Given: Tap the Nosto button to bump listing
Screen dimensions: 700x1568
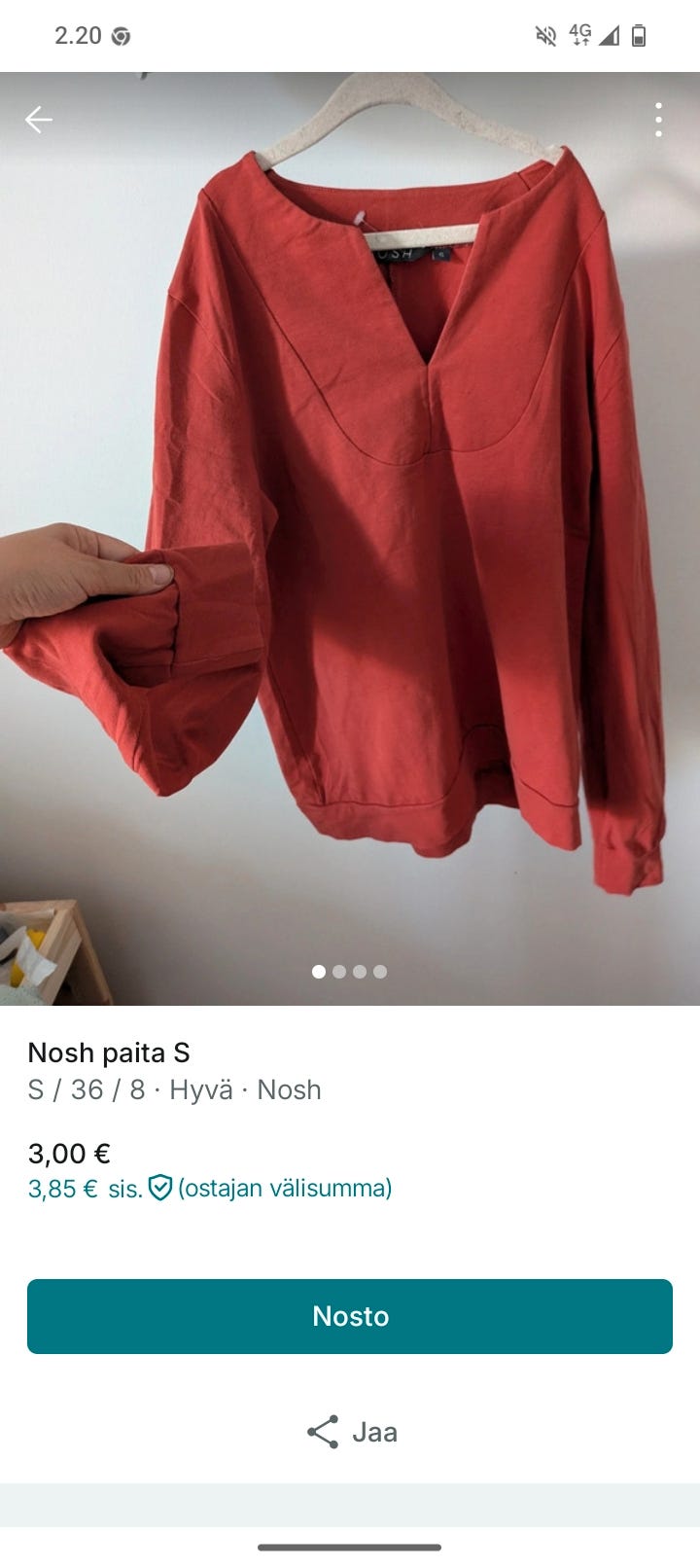Looking at the screenshot, I should 350,1316.
